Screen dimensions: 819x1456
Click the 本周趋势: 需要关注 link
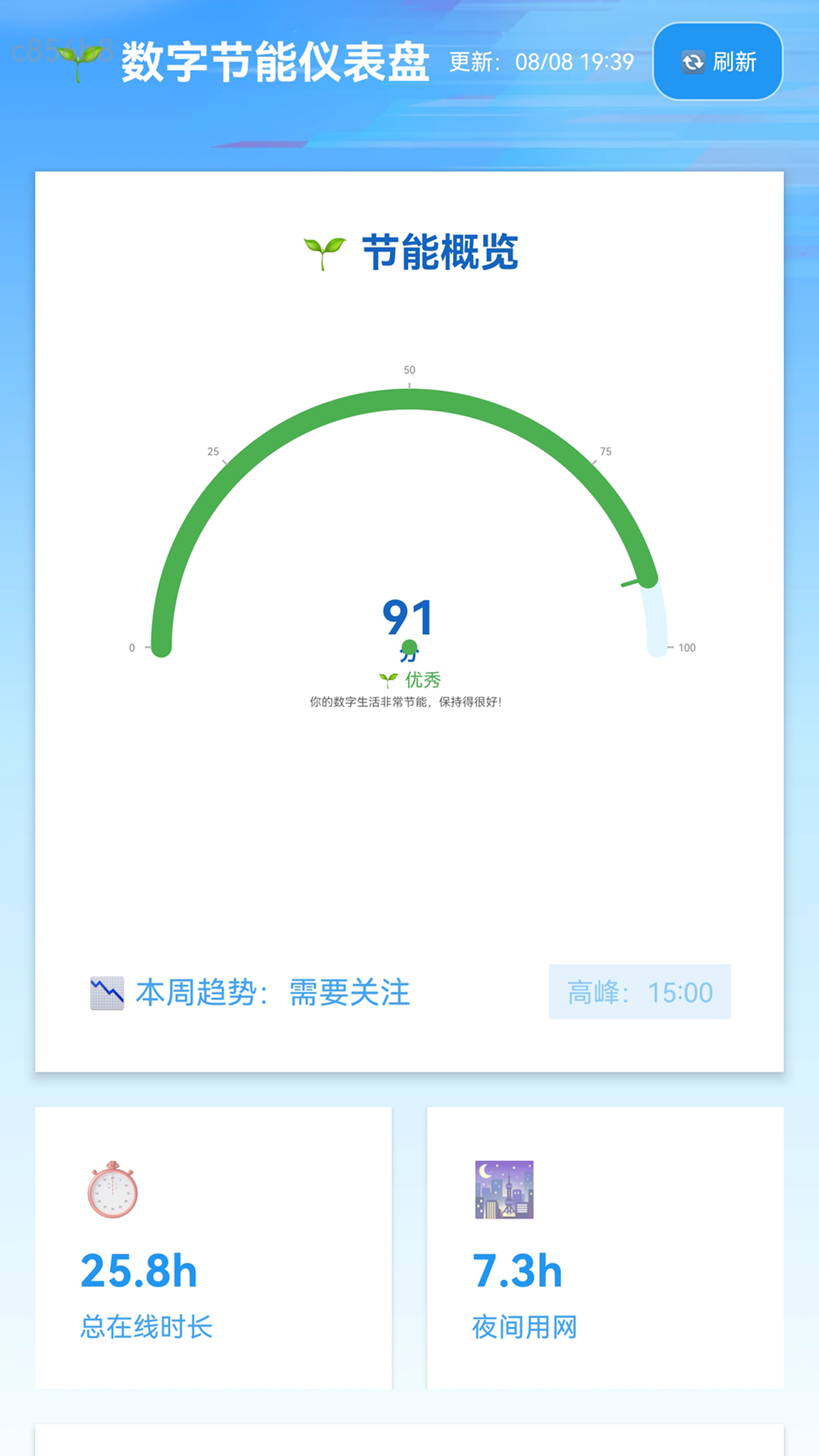coord(273,992)
